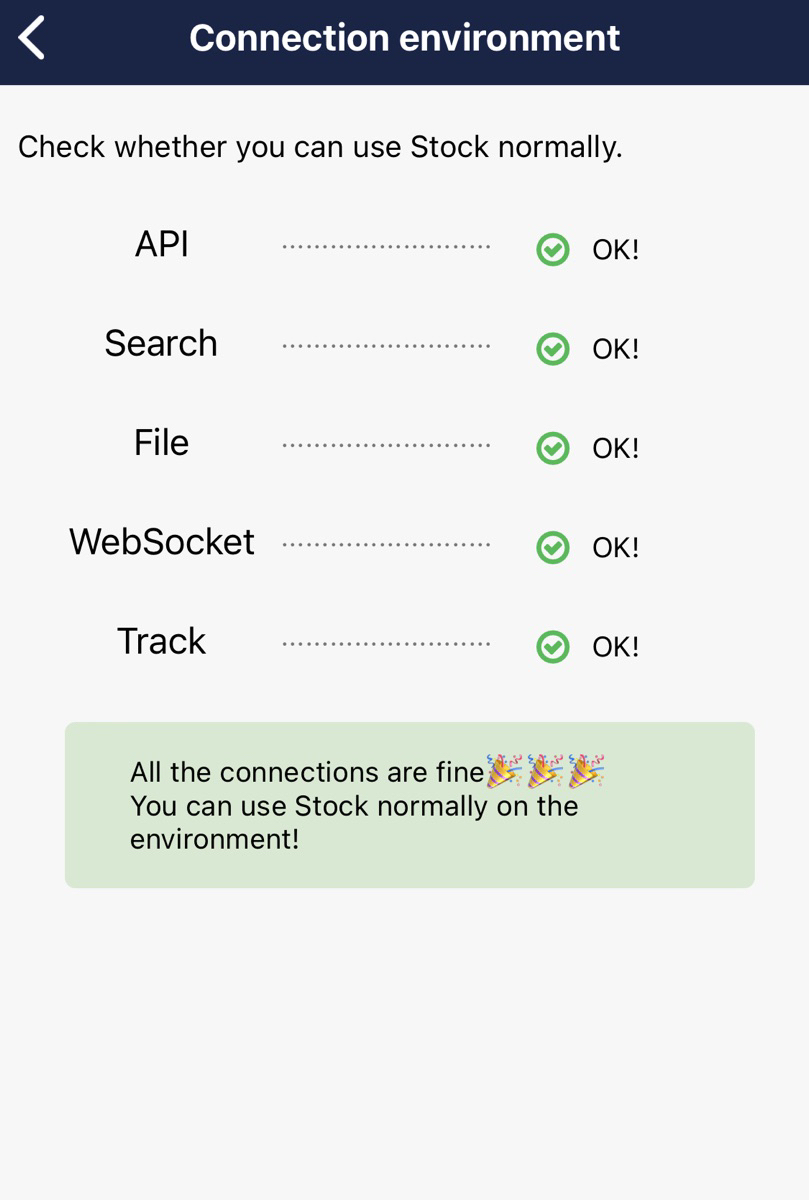Tap the OK! label on the WebSocket row
This screenshot has width=809, height=1200.
click(x=615, y=547)
